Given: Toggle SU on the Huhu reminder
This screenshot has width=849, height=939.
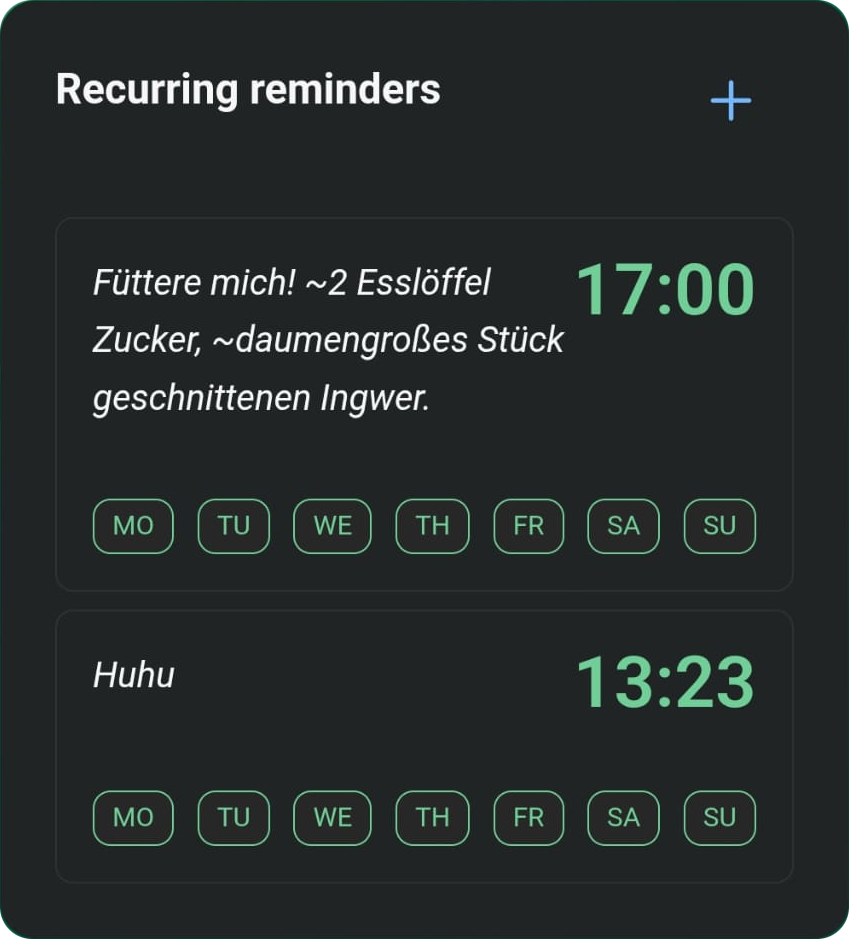Looking at the screenshot, I should click(719, 818).
